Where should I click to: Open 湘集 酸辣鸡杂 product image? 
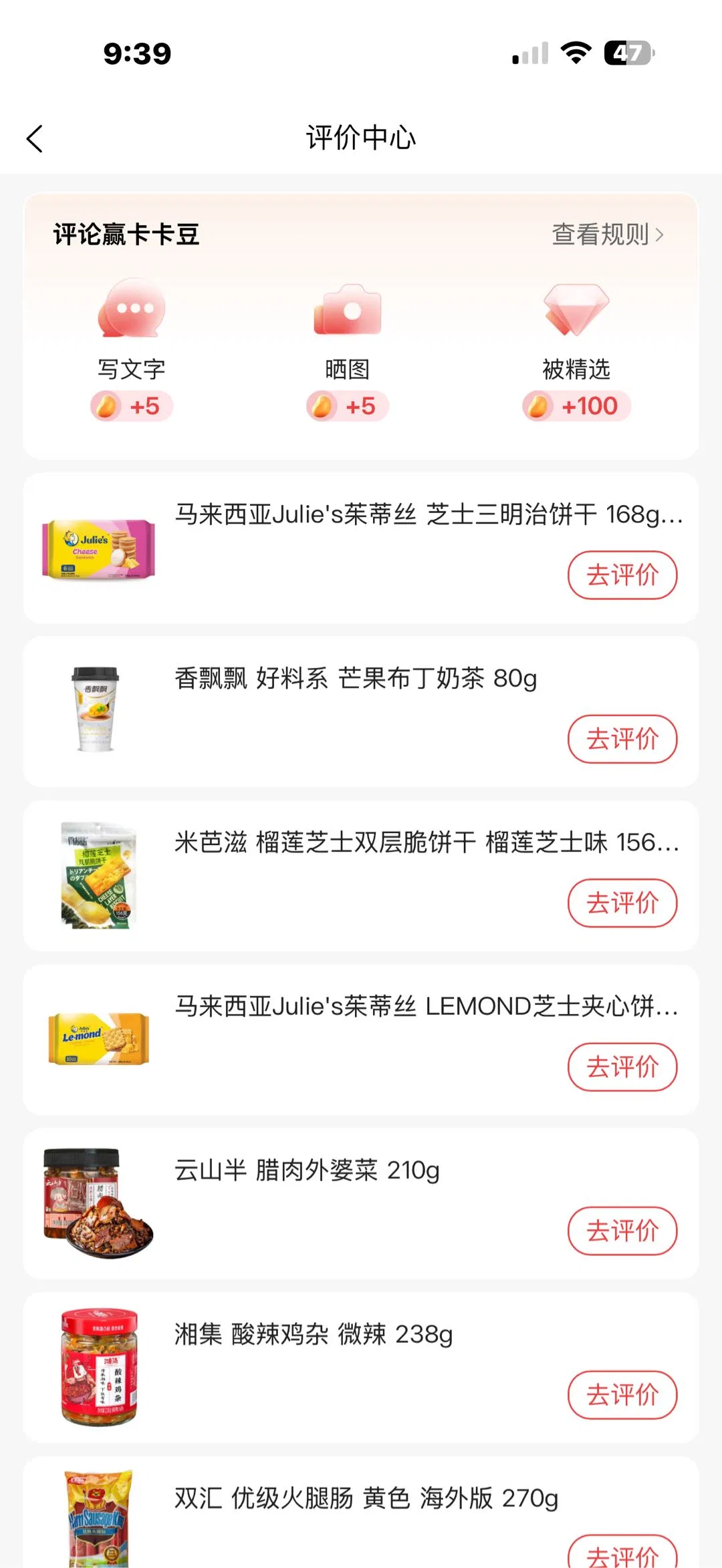[99, 1366]
